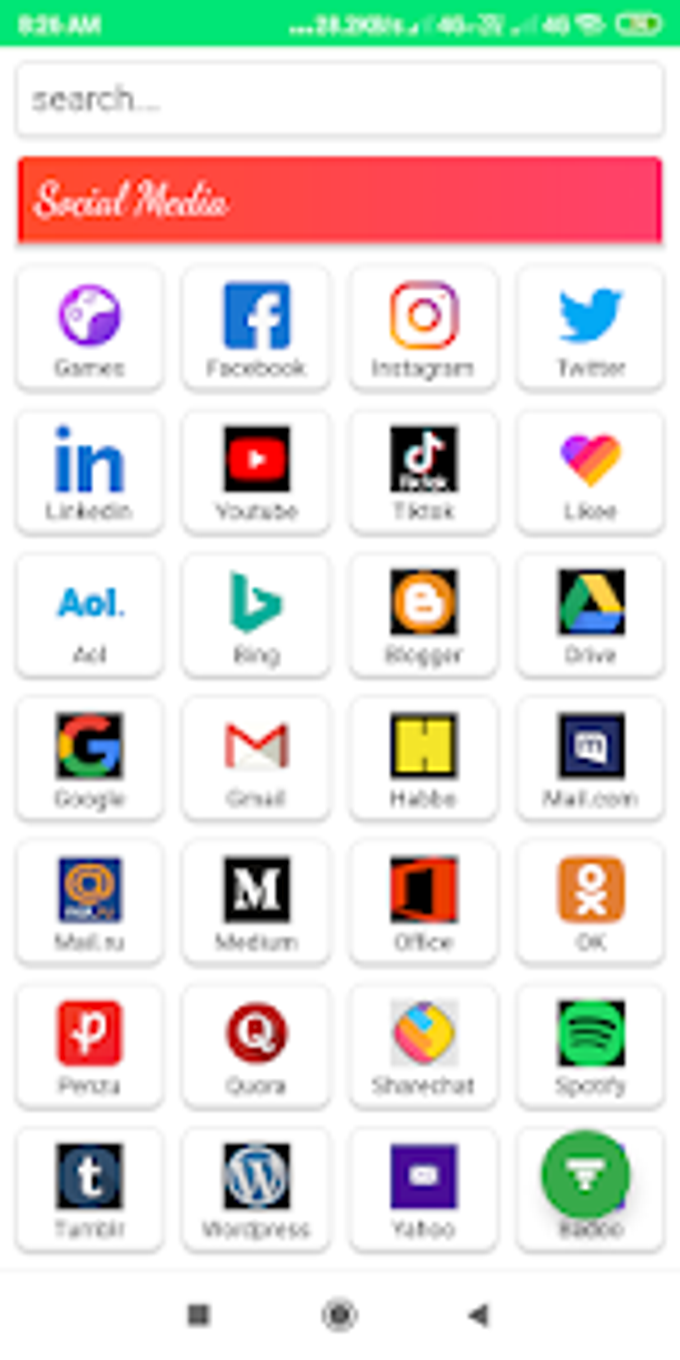The width and height of the screenshot is (680, 1360).
Task: Open Blogger
Action: 423,615
